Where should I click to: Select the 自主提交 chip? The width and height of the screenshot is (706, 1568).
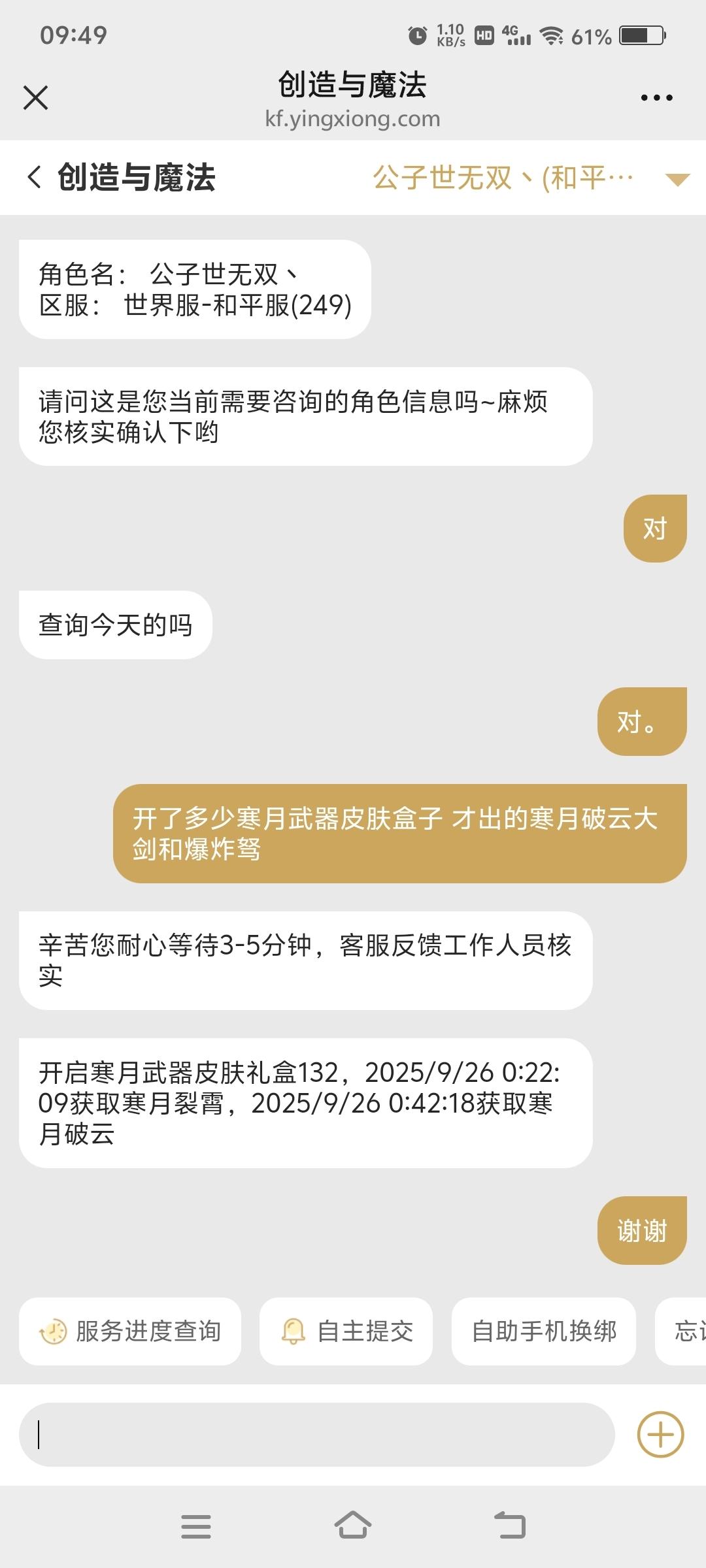pos(346,1331)
